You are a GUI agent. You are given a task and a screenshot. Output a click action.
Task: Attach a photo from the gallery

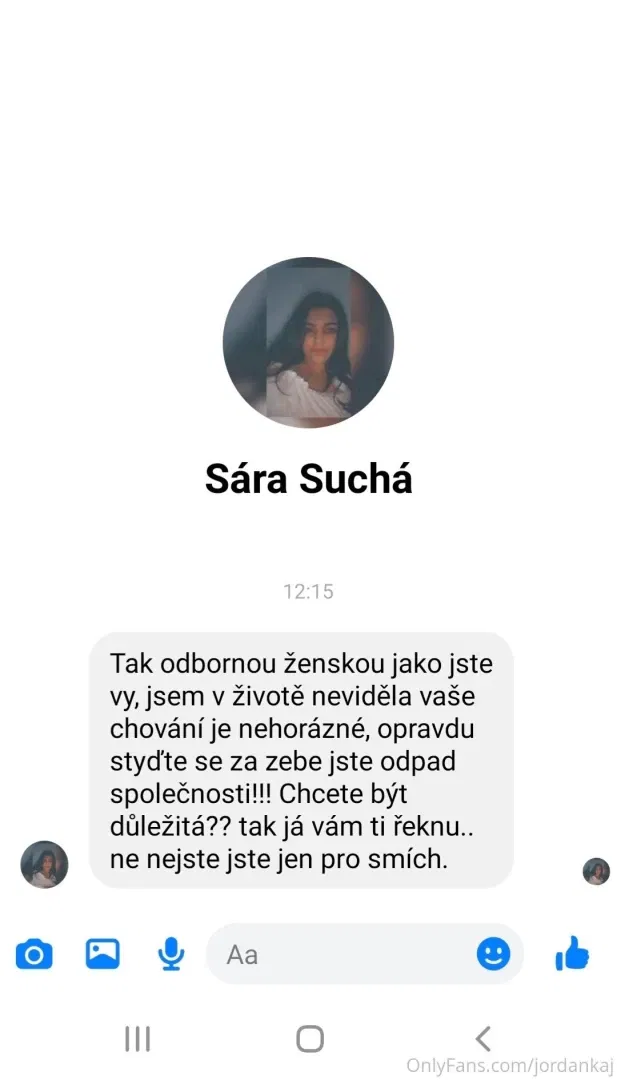[x=102, y=954]
